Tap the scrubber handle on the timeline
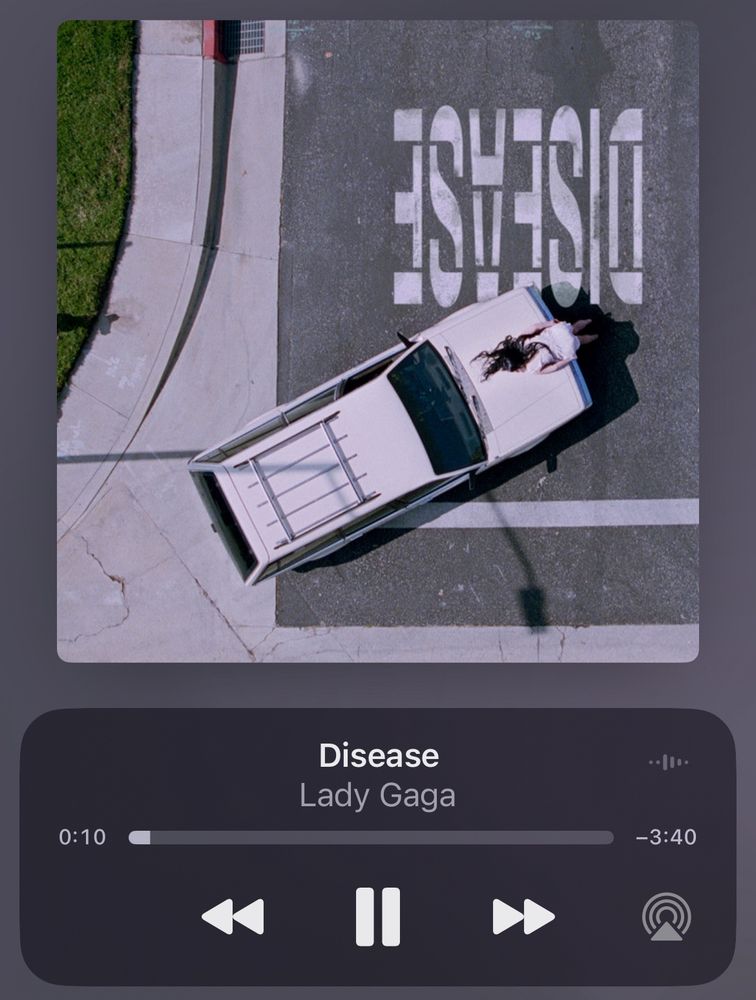The width and height of the screenshot is (756, 1000). click(140, 837)
